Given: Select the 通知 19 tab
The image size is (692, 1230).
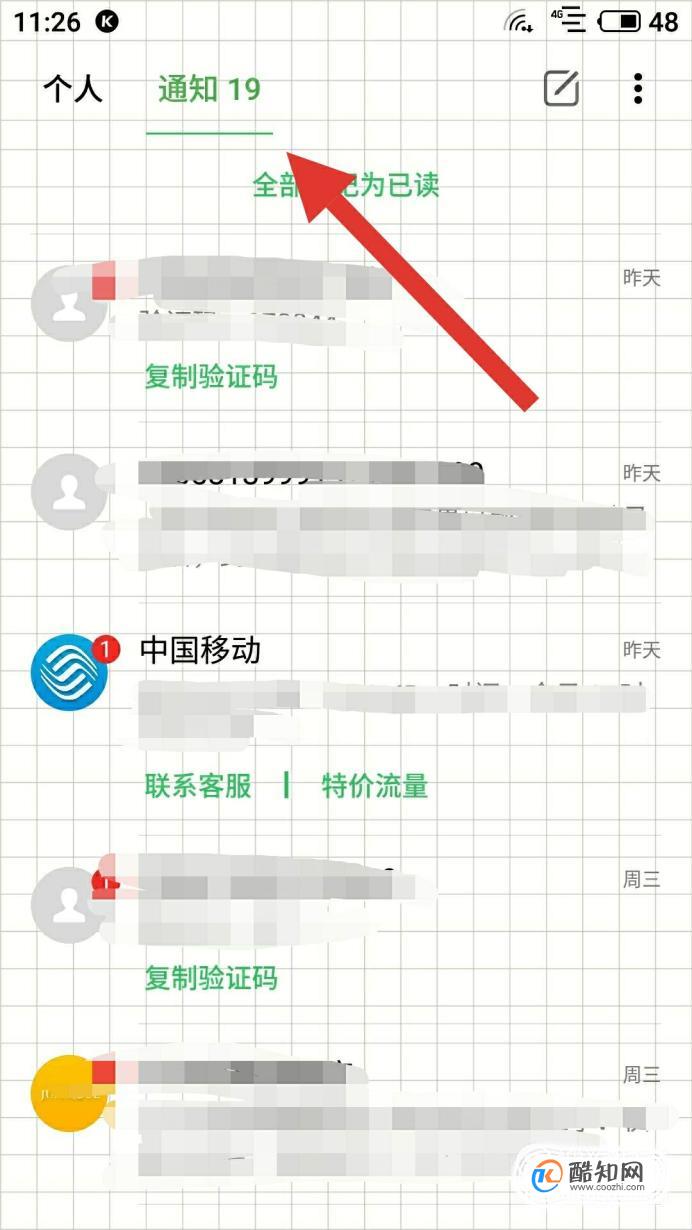Looking at the screenshot, I should (209, 89).
